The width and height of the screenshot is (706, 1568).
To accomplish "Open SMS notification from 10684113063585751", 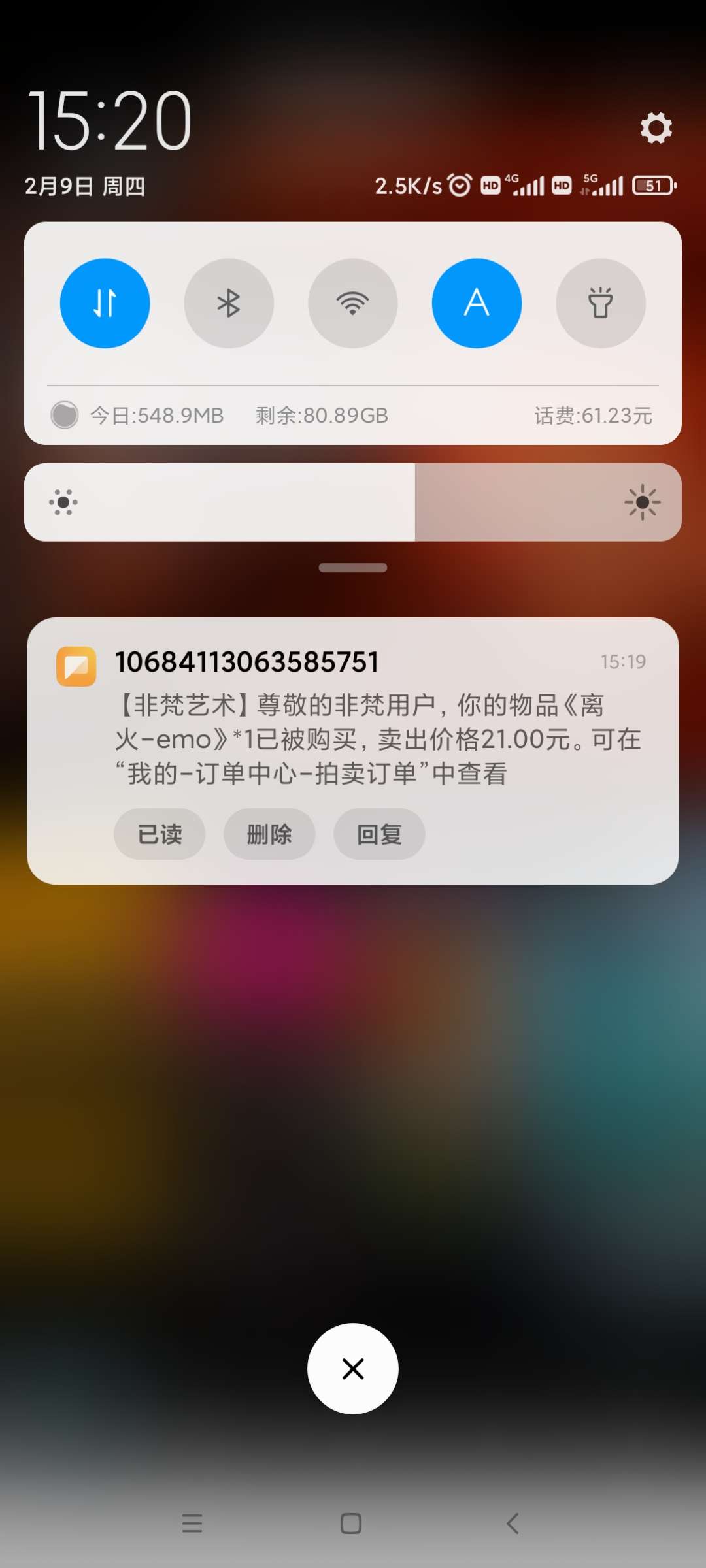I will click(x=353, y=719).
